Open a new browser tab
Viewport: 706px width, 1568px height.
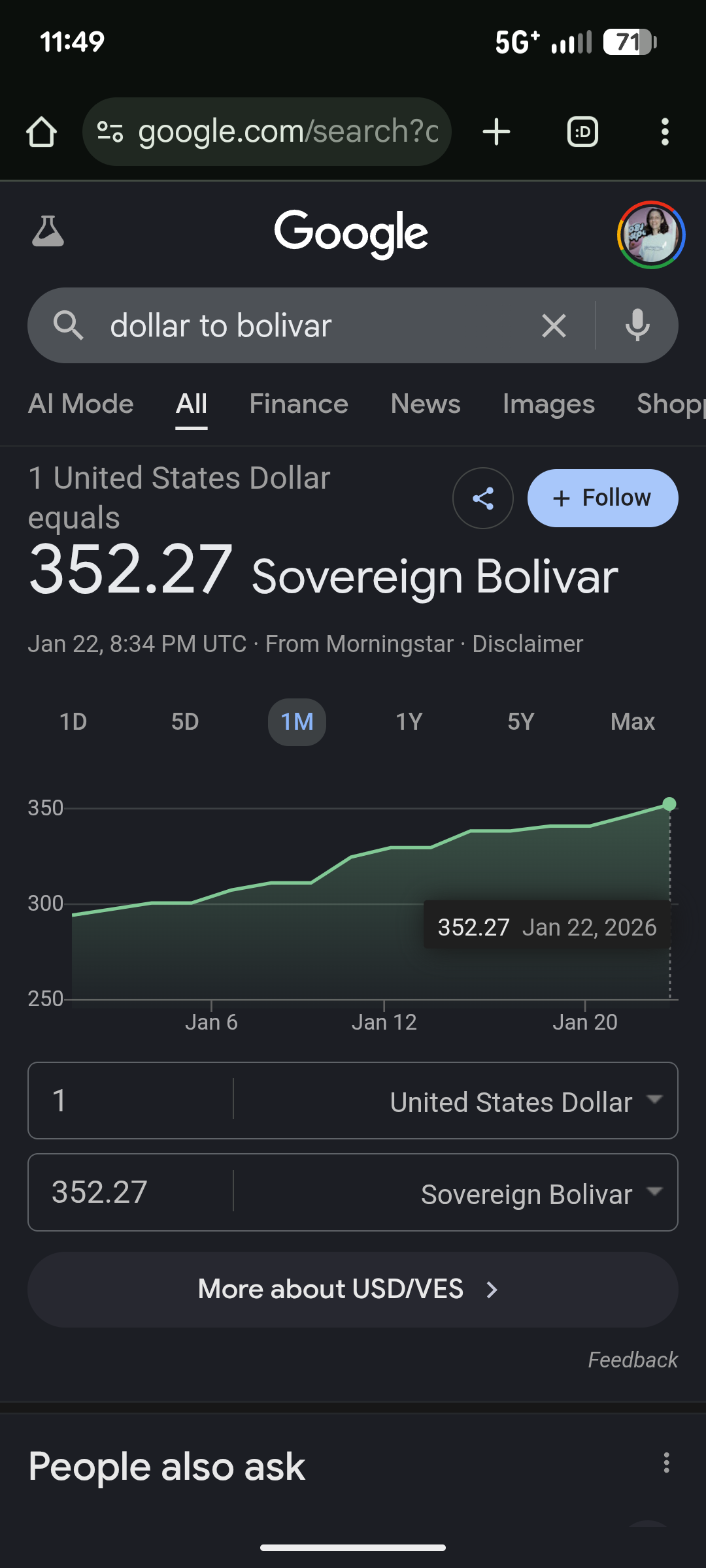point(496,132)
